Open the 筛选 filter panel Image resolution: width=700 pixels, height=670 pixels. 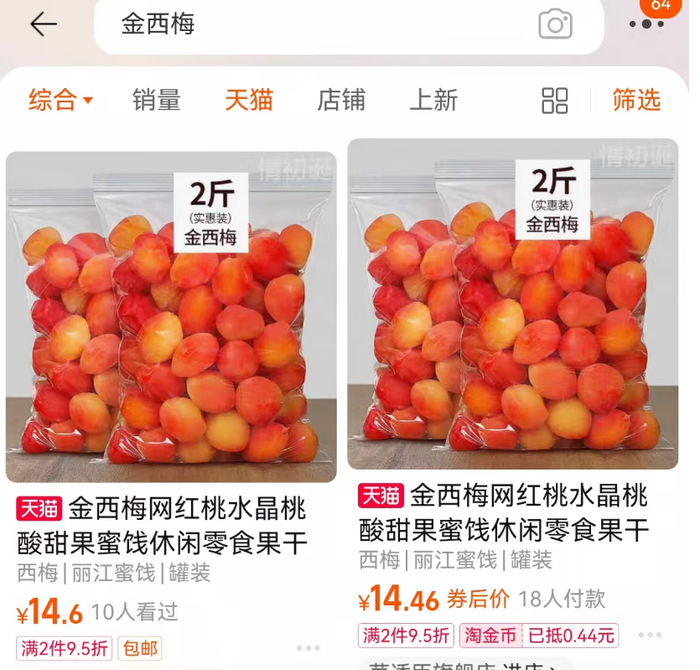636,100
